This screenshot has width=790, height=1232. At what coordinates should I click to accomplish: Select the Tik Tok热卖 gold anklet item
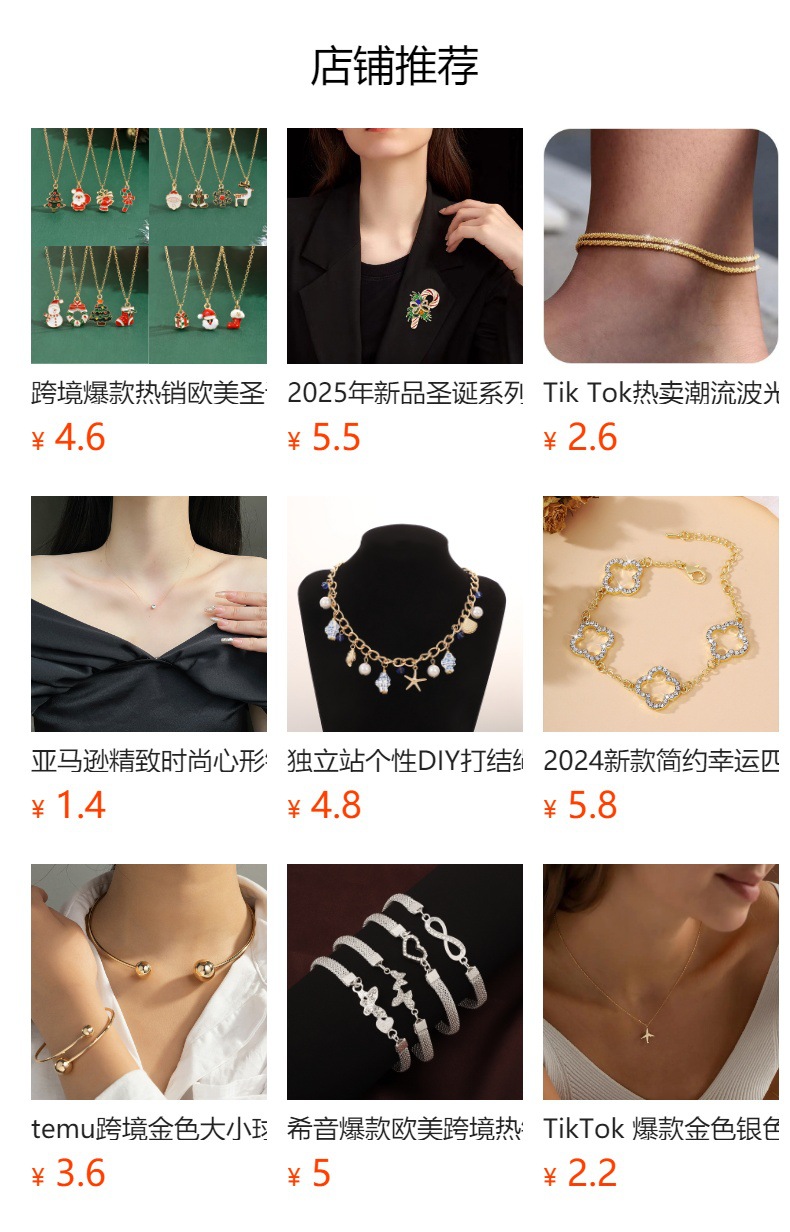point(661,246)
